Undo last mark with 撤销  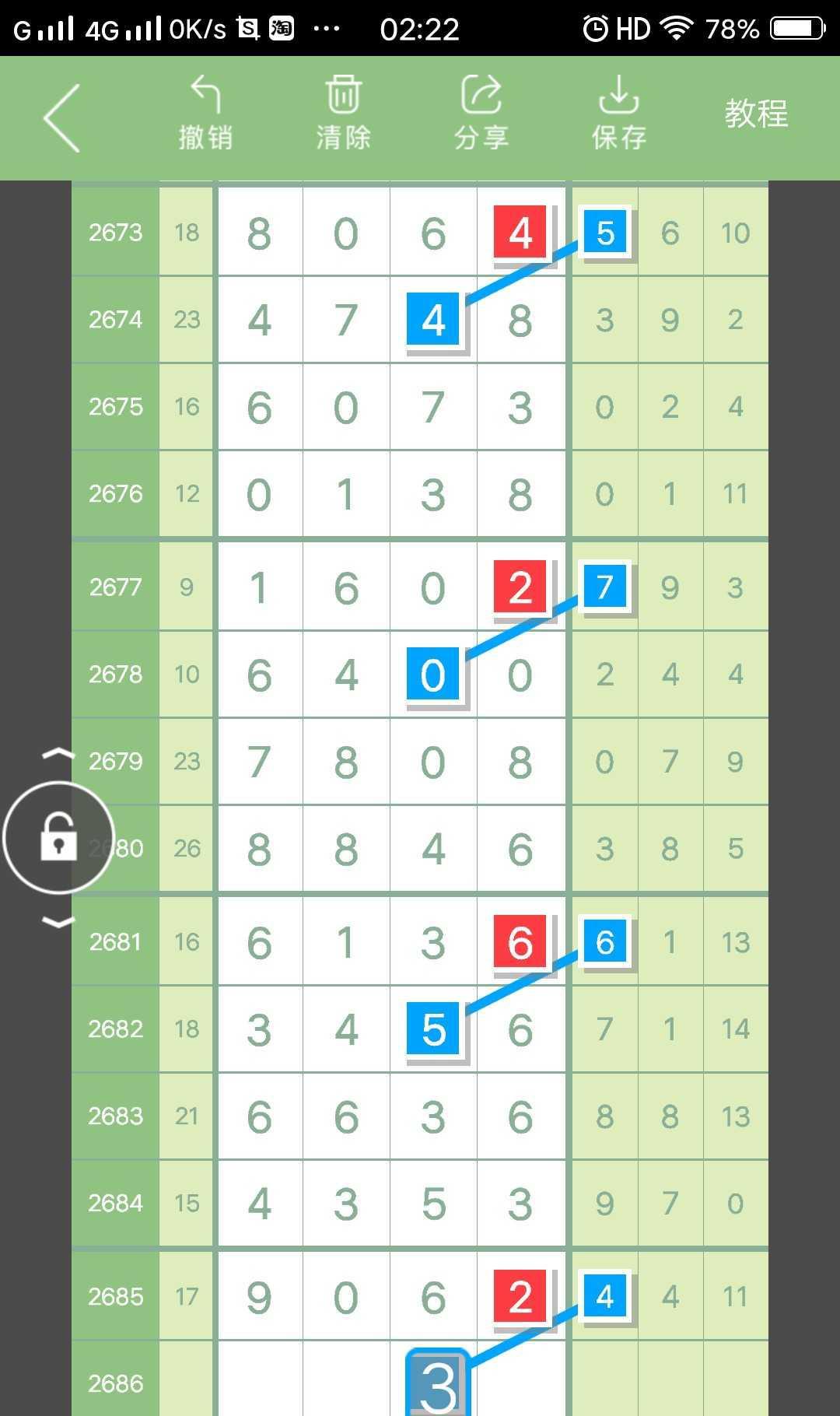click(x=205, y=114)
